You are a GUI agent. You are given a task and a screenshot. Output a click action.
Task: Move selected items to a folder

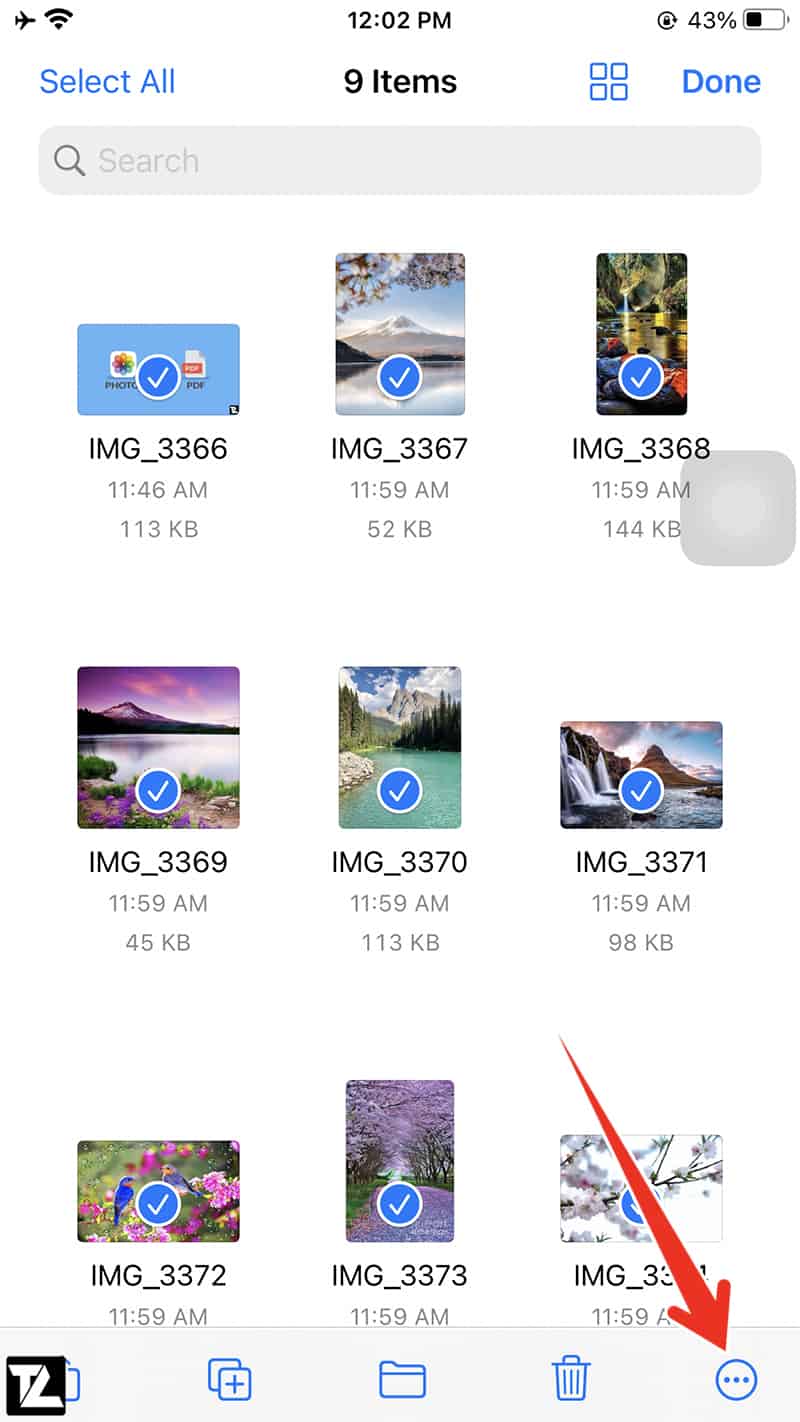click(x=403, y=1380)
